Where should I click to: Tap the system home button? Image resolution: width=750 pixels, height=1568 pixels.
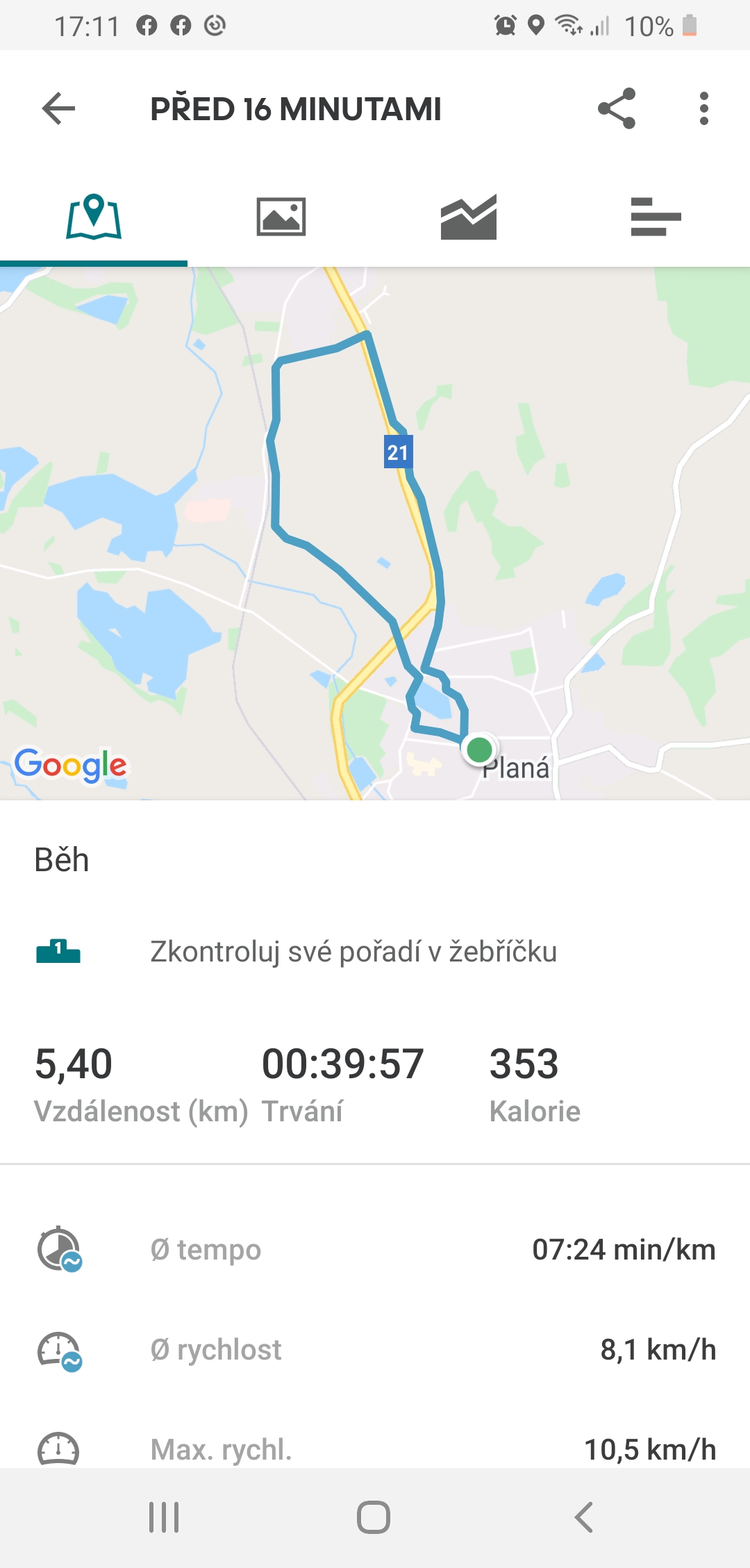pos(374,1517)
